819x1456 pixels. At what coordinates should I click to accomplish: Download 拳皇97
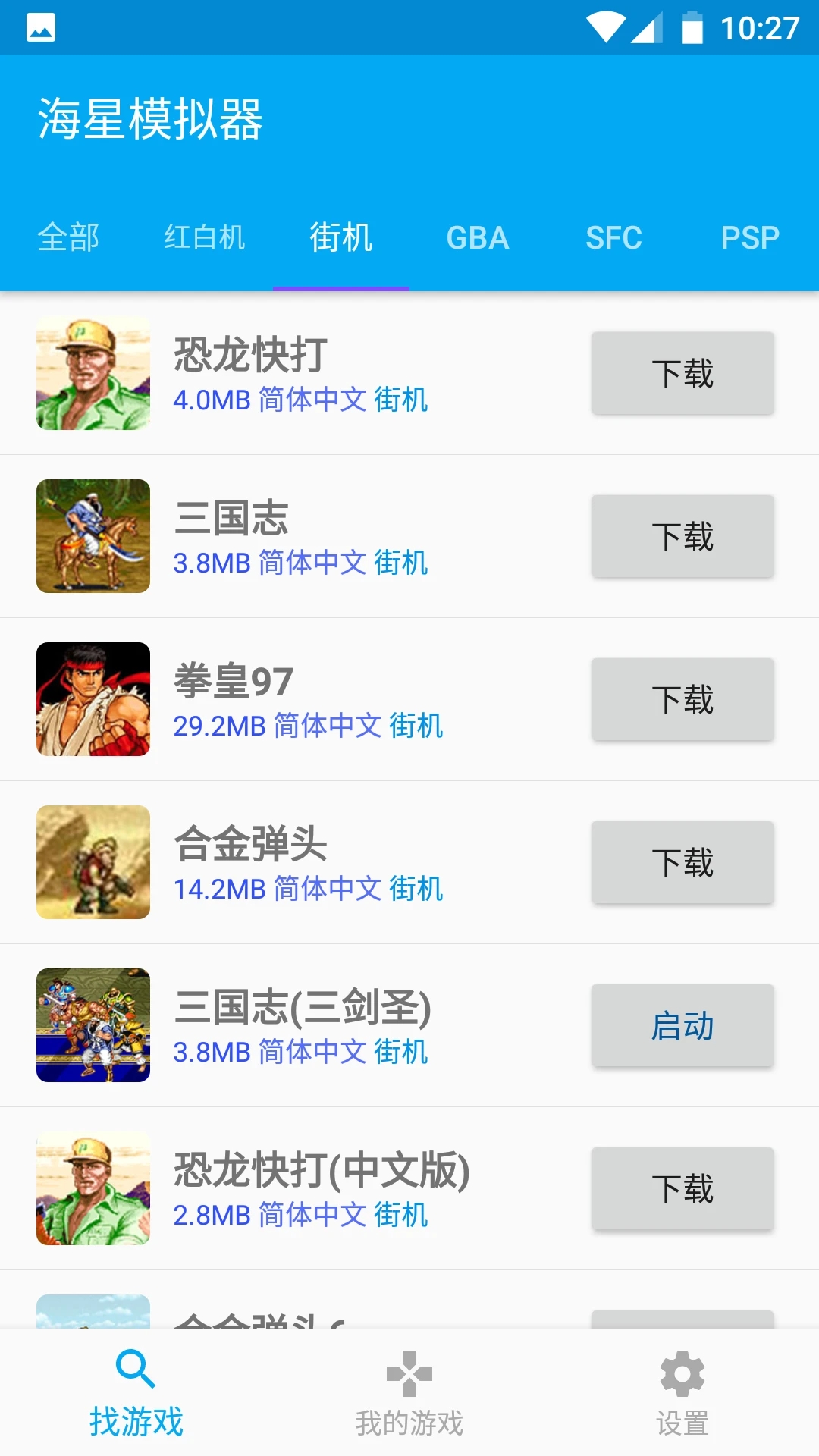[x=682, y=699]
